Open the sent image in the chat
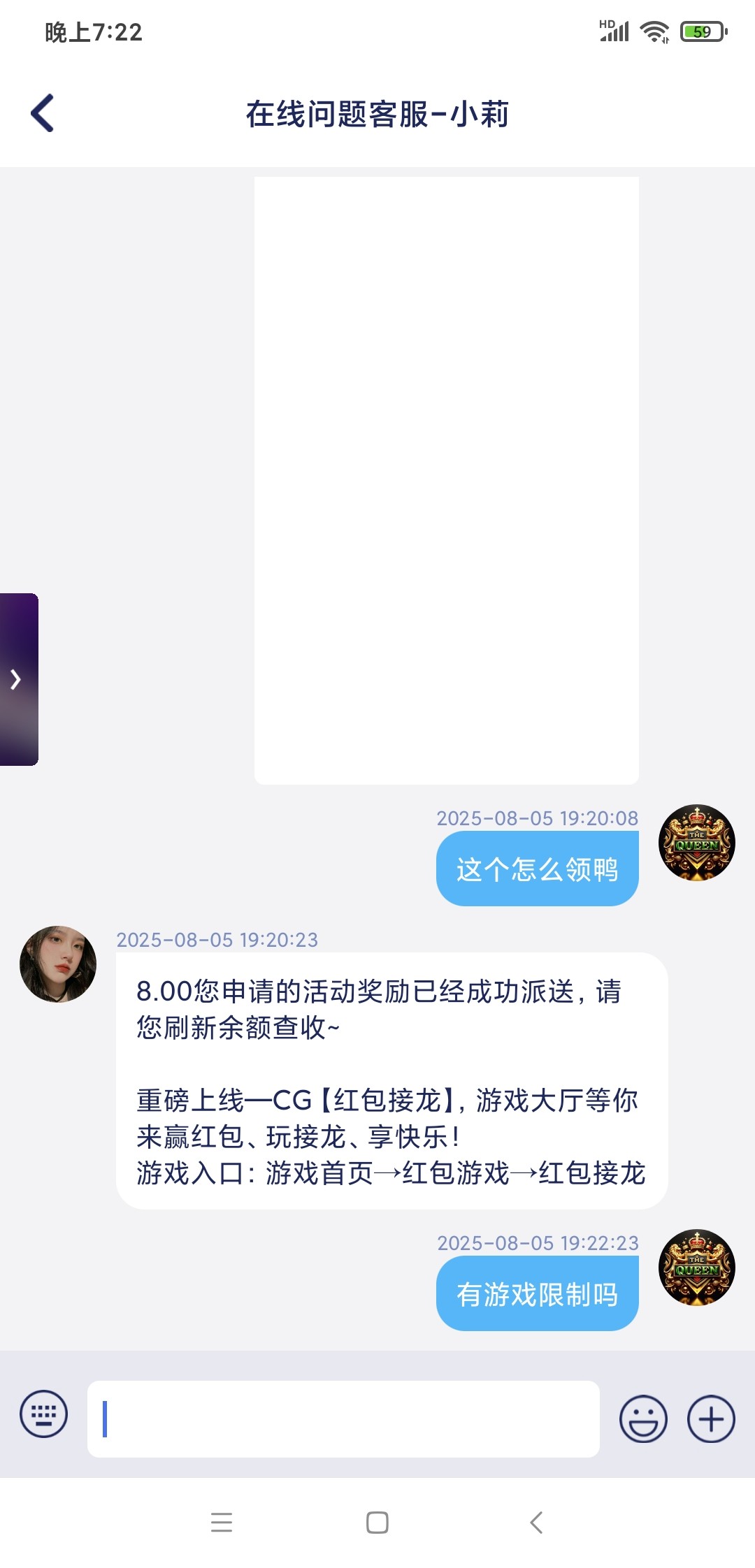Screen dimensions: 755x1568 pyautogui.click(x=446, y=480)
